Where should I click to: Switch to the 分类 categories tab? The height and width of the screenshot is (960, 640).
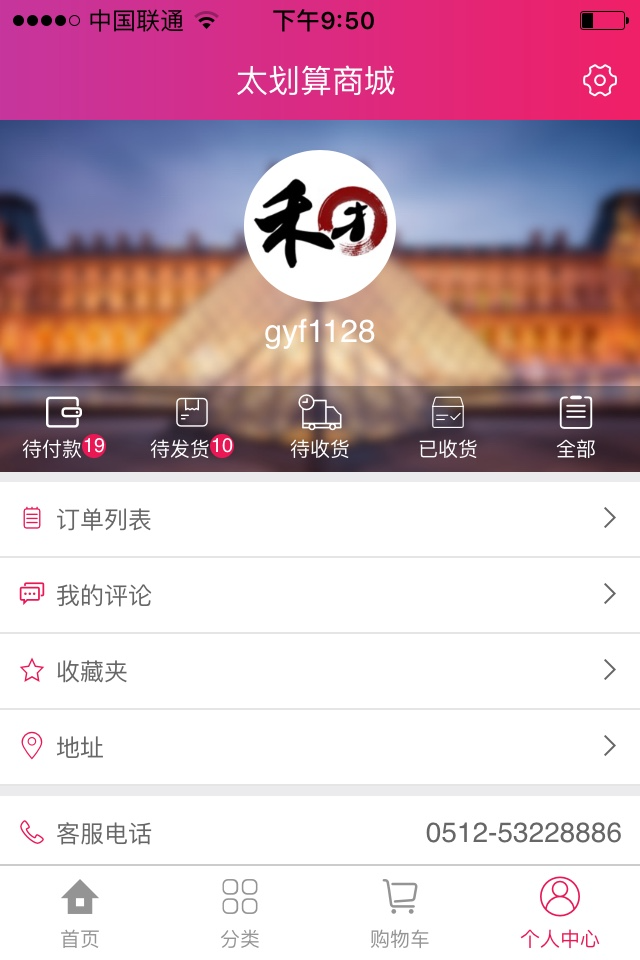240,913
